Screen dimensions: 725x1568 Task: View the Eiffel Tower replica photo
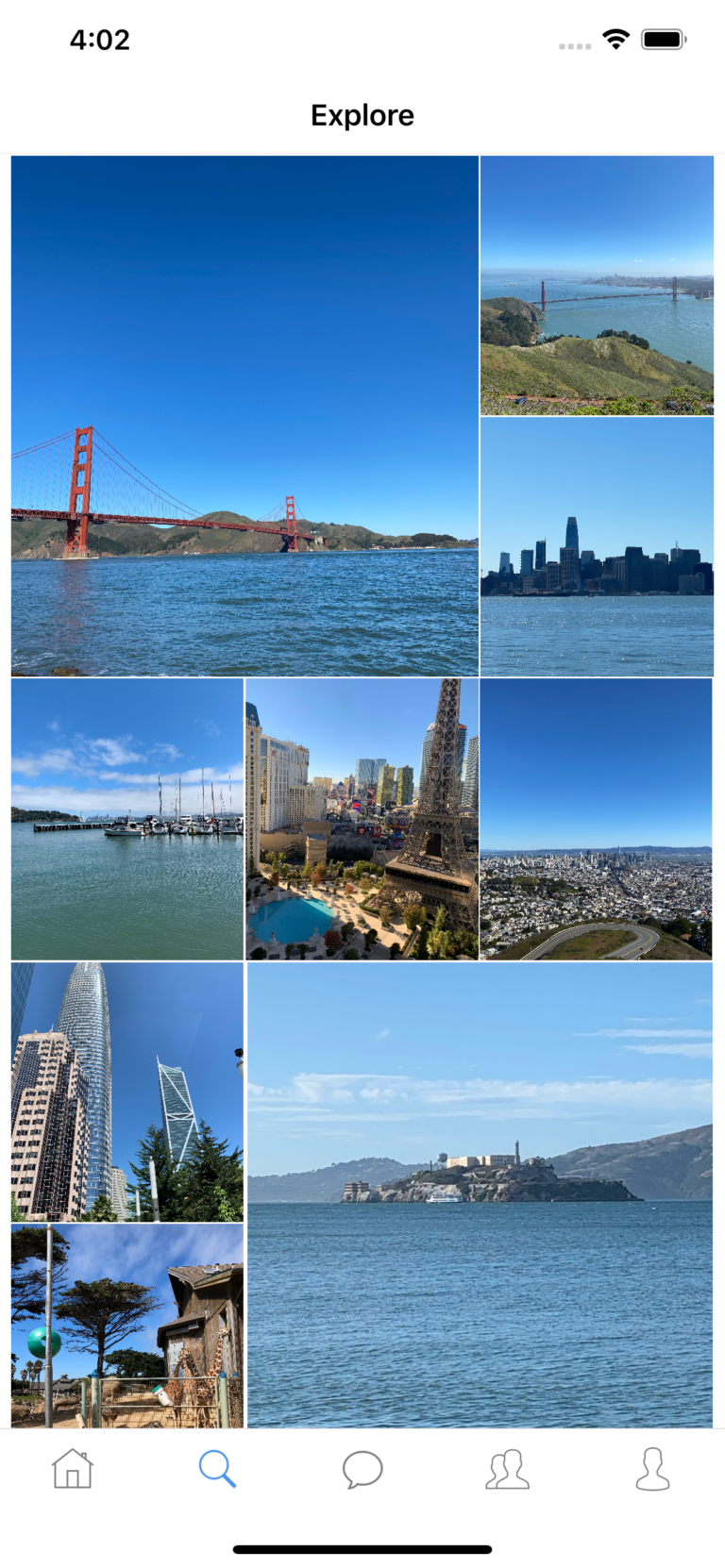(x=362, y=819)
